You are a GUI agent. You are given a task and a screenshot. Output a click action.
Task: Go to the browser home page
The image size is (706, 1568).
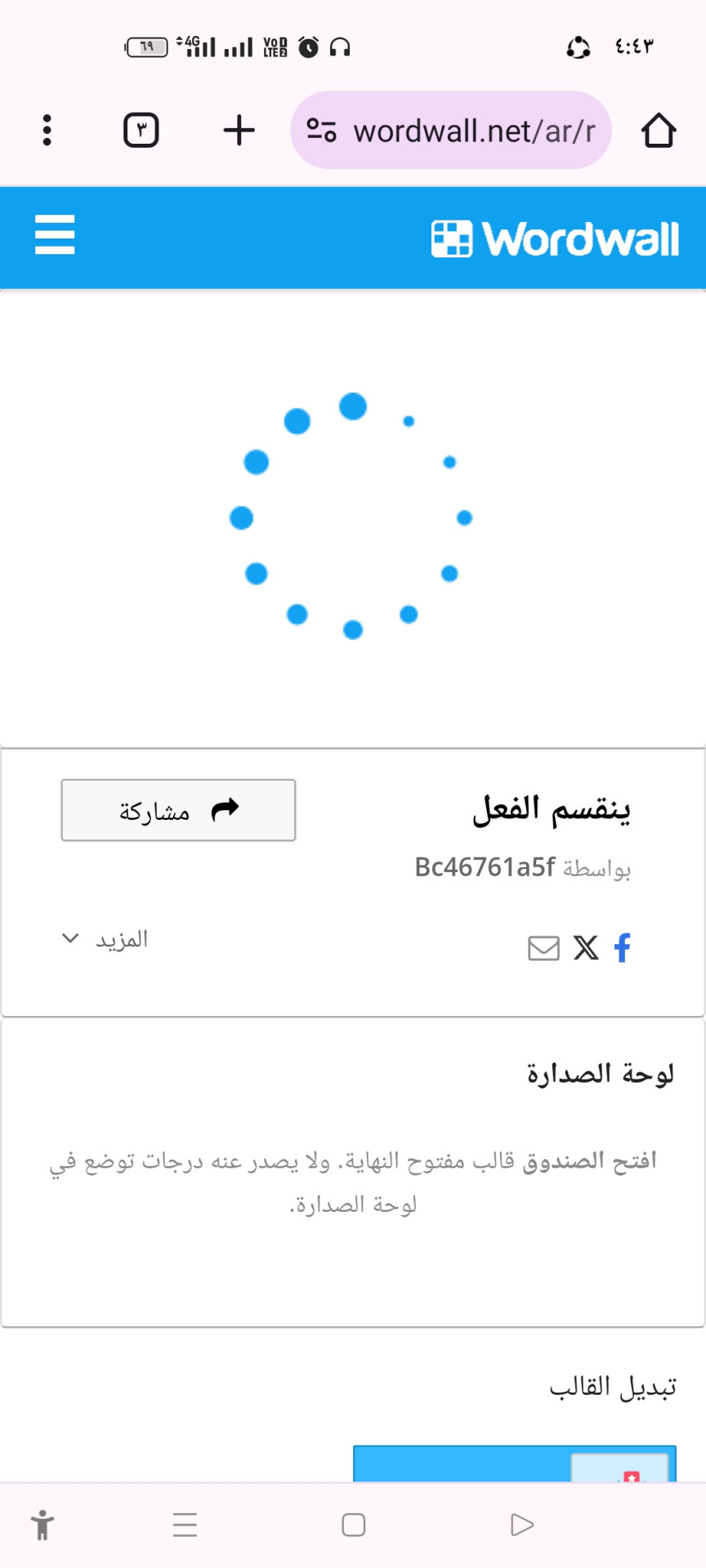[659, 130]
